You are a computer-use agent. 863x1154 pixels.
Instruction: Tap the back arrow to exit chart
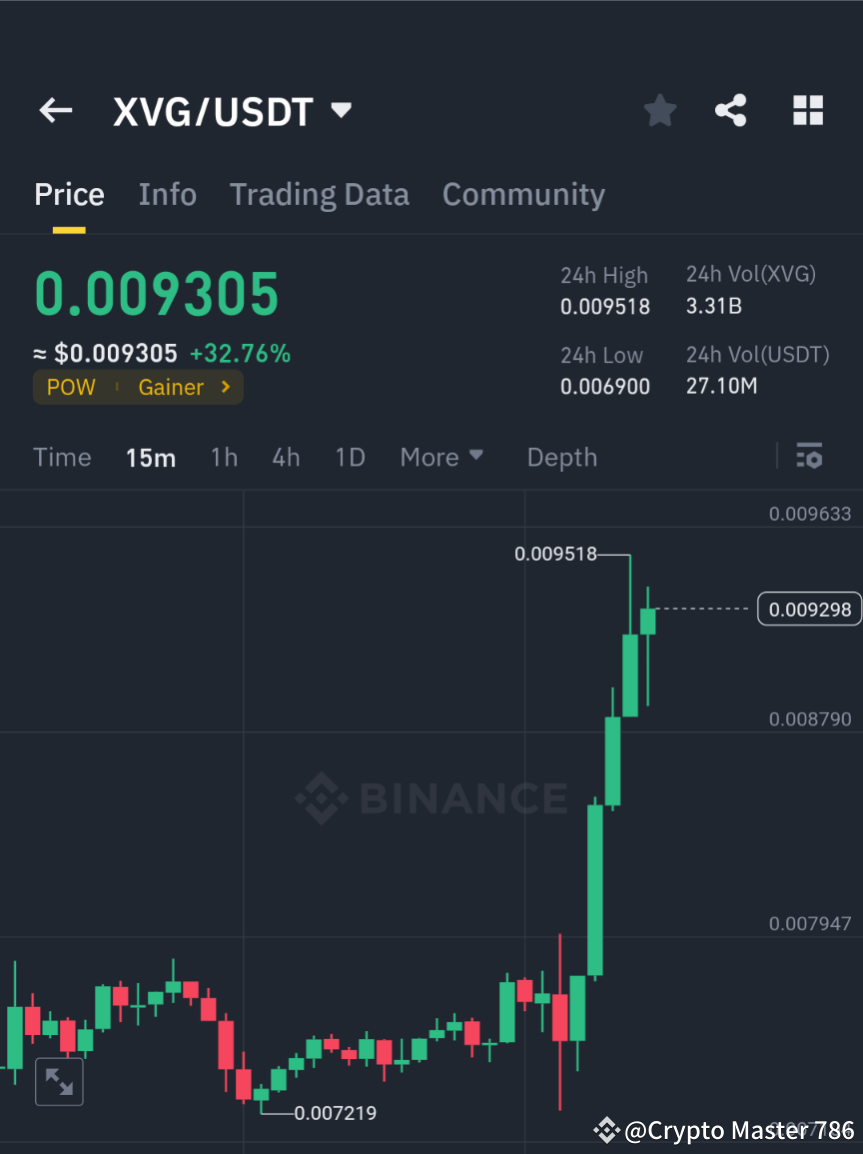55,111
